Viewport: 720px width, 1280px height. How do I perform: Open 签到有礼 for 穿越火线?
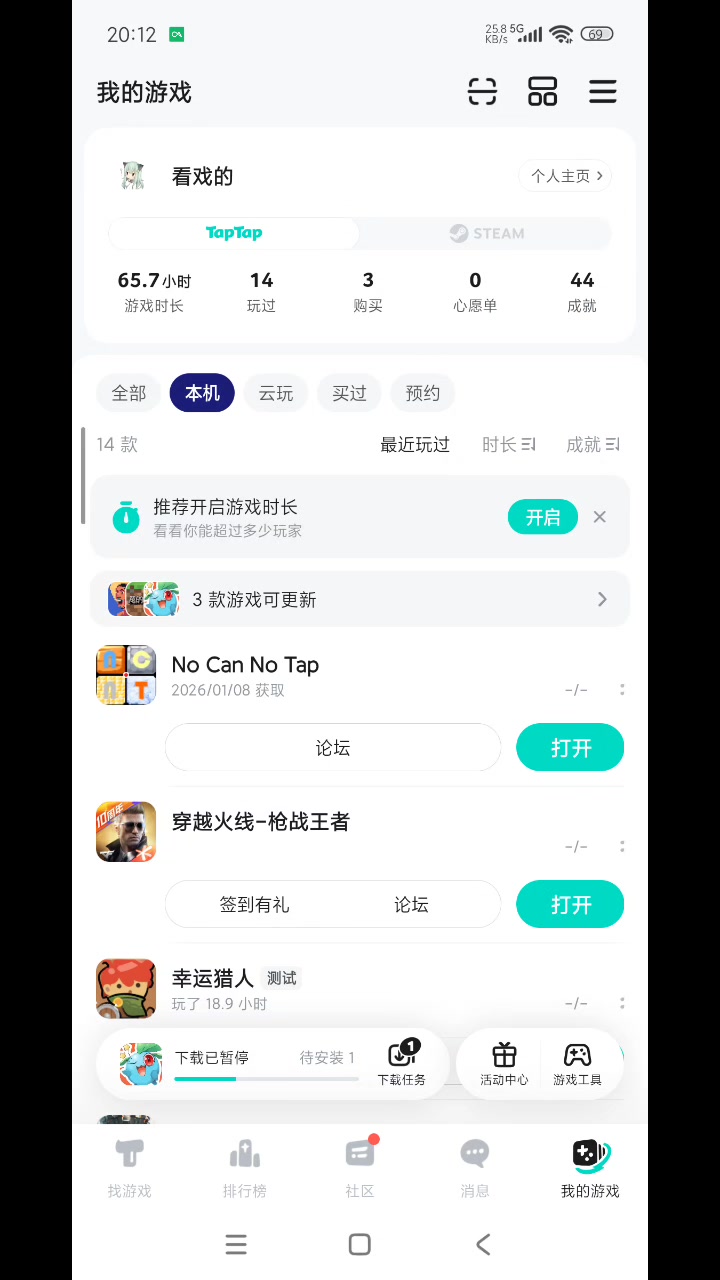[x=254, y=905]
